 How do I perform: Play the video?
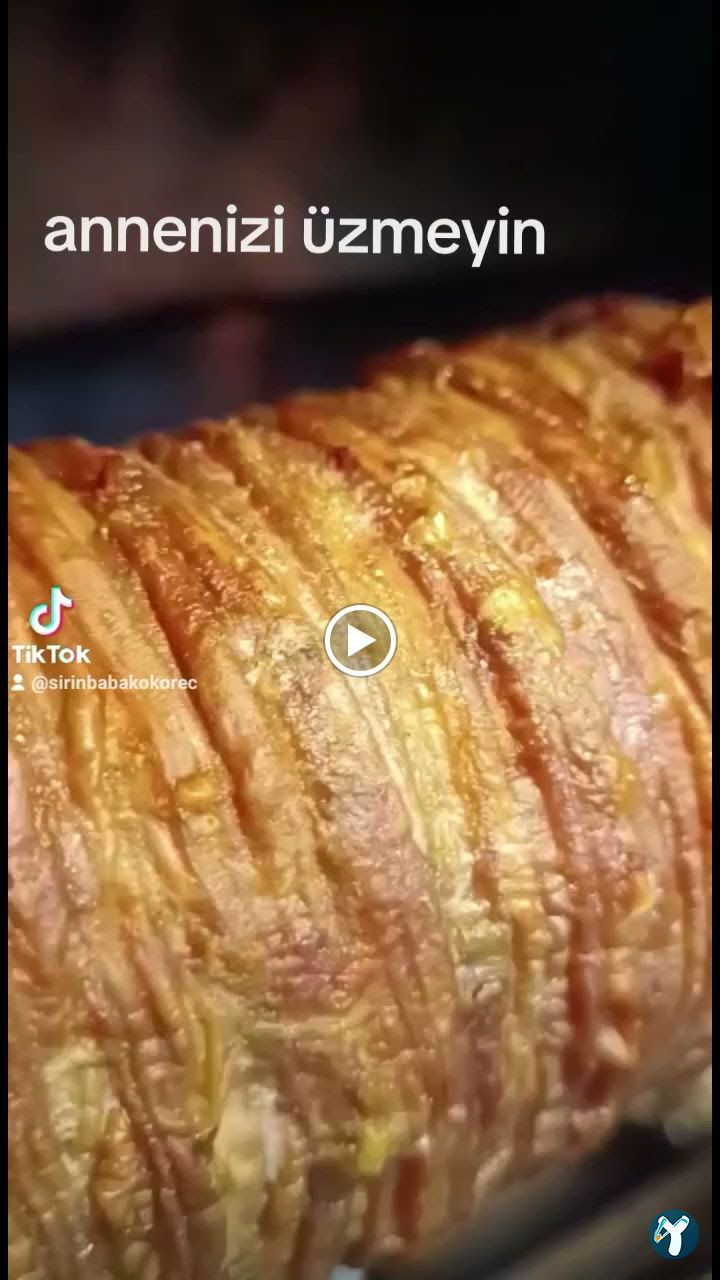pos(360,641)
